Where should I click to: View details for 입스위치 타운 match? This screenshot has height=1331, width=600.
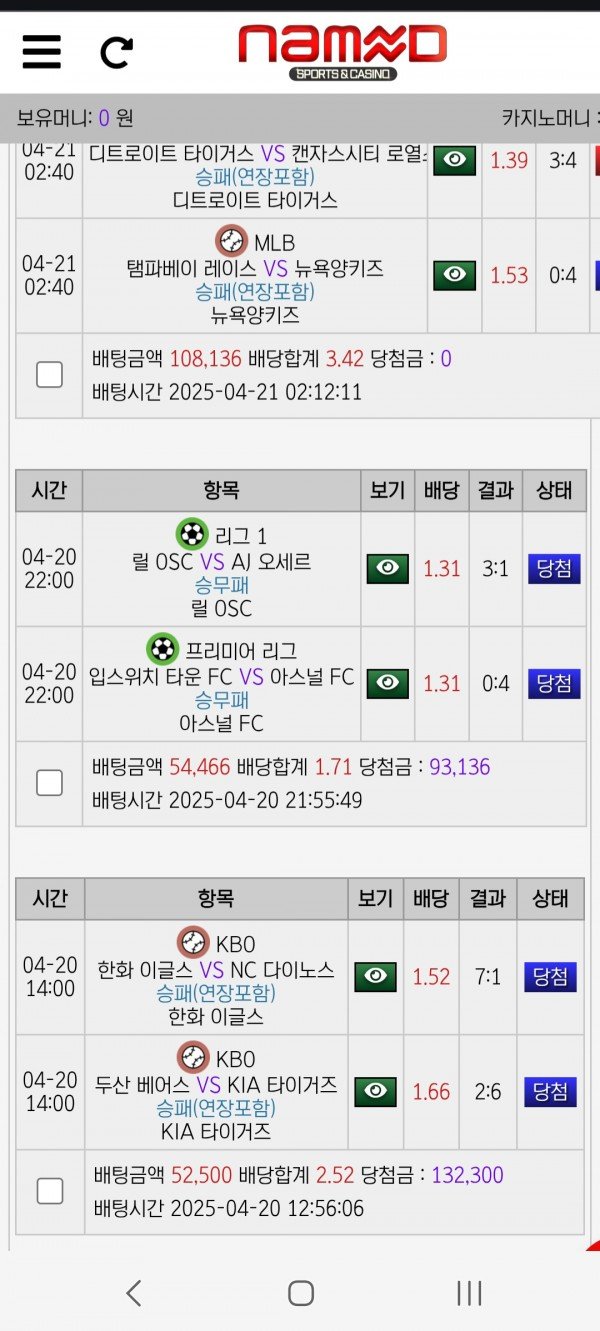tap(388, 684)
